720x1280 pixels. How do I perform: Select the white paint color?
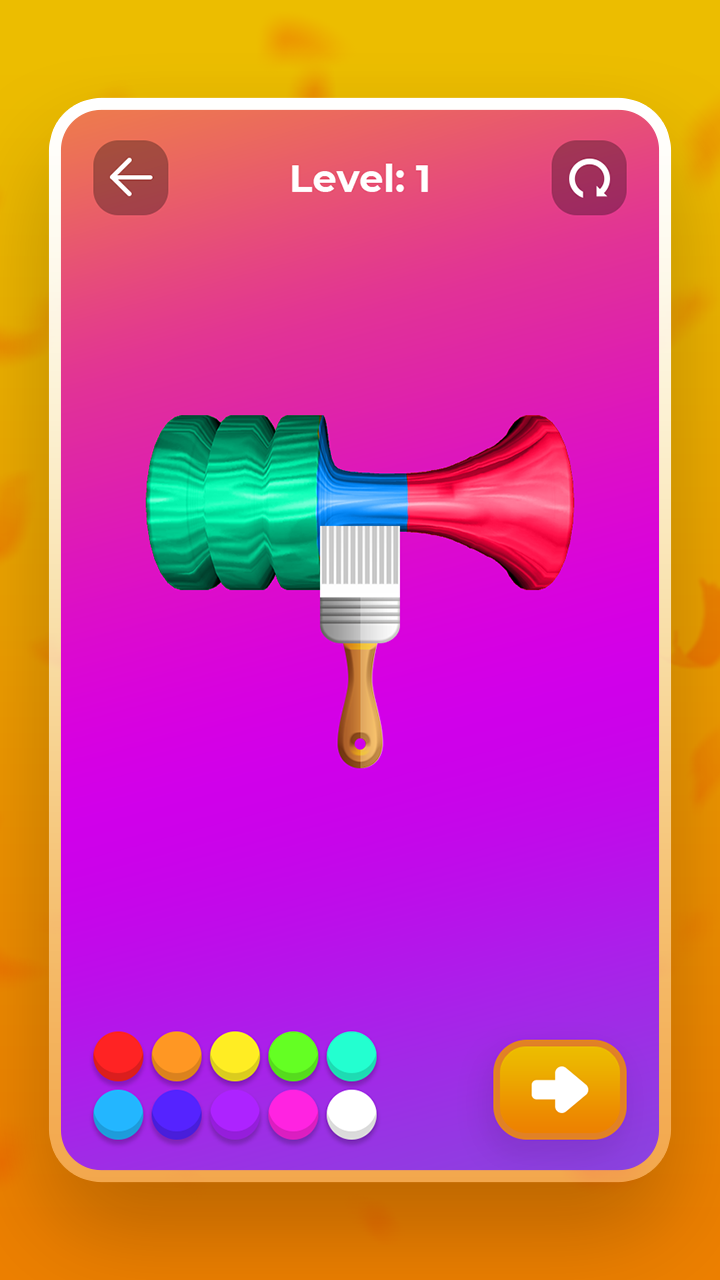tap(352, 1113)
